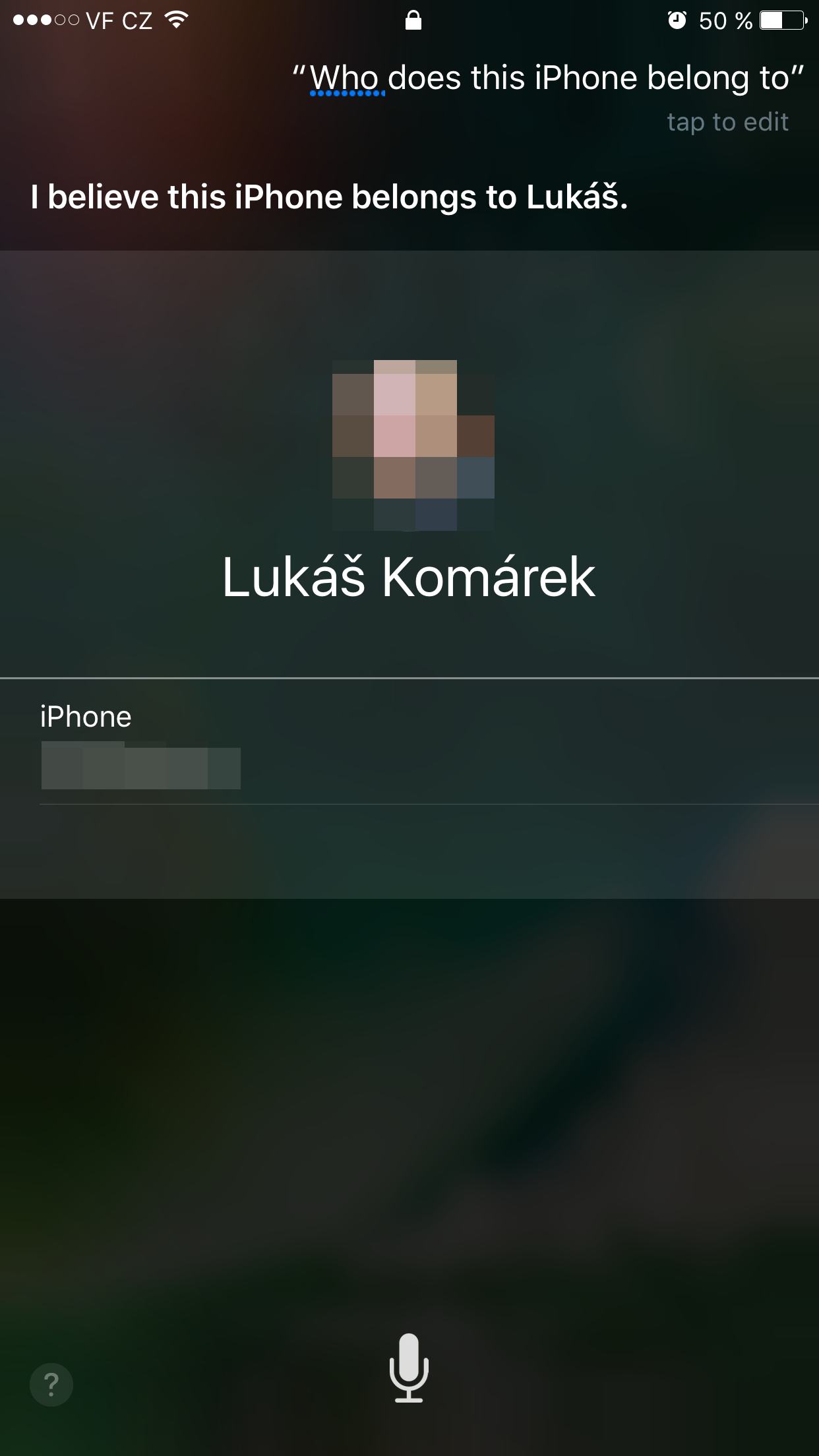819x1456 pixels.
Task: Tap the microphone to speak to Siri
Action: pos(409,1368)
